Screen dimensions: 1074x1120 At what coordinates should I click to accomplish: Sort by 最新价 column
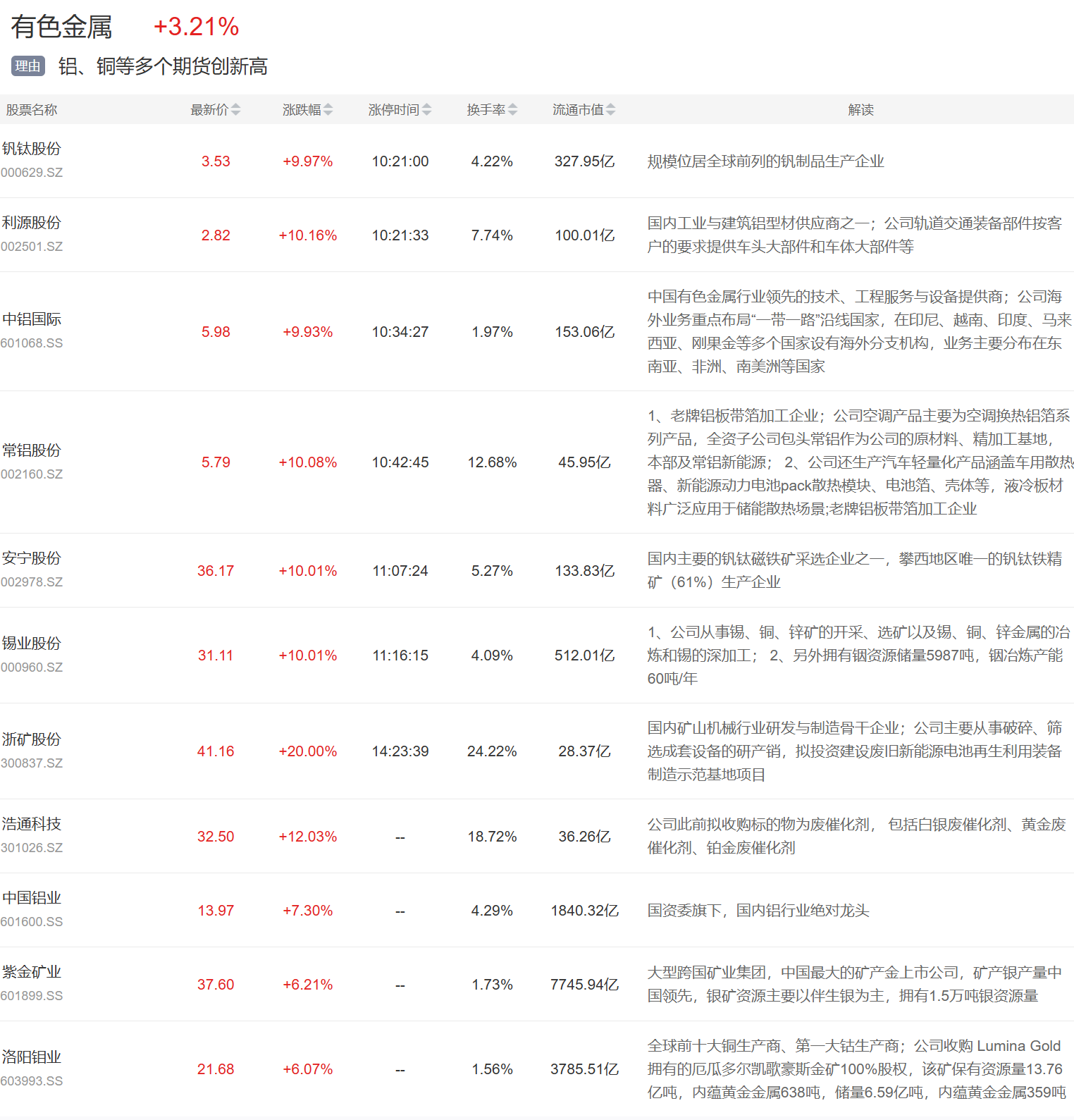tap(215, 110)
